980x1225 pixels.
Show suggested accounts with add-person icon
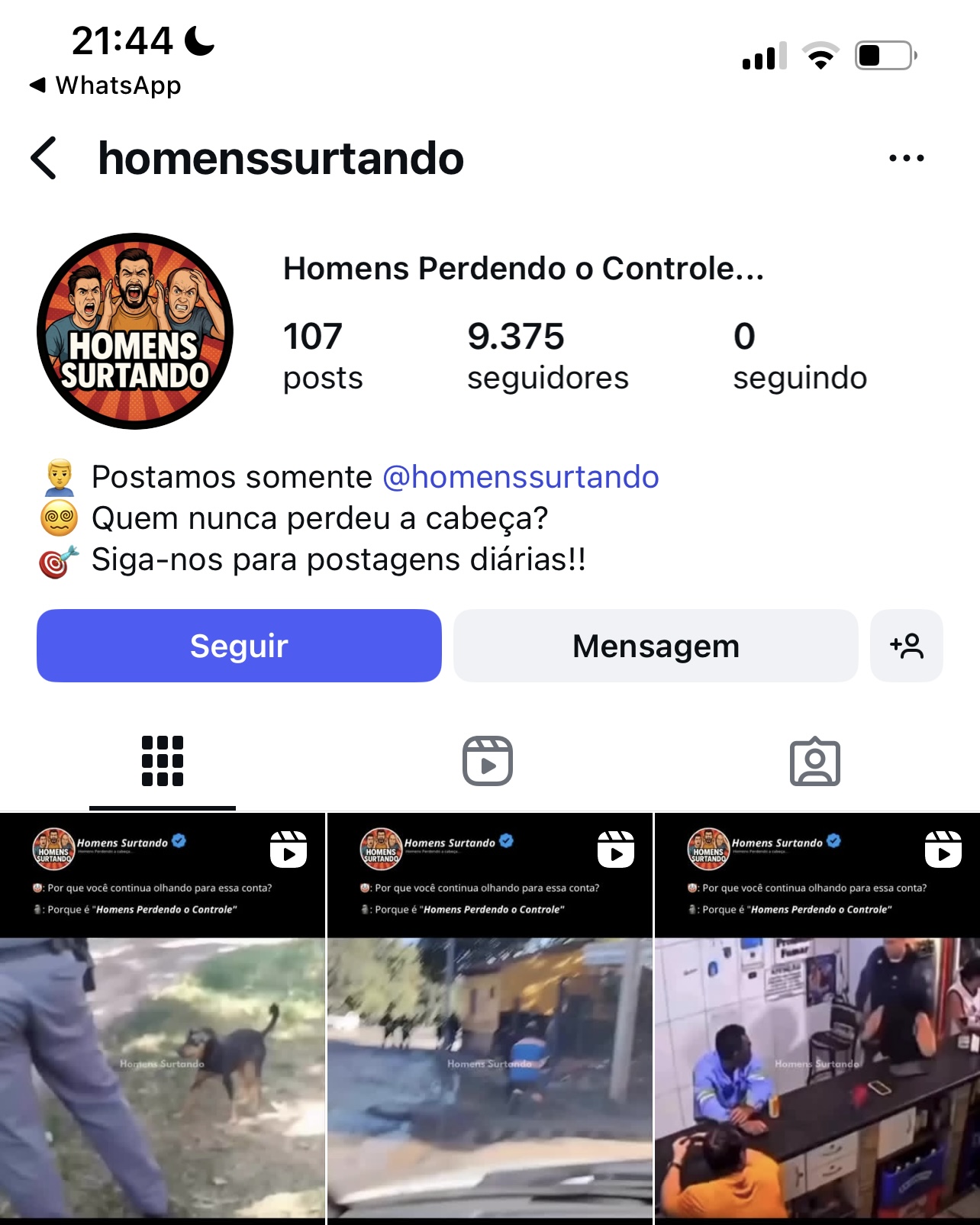pyautogui.click(x=906, y=646)
